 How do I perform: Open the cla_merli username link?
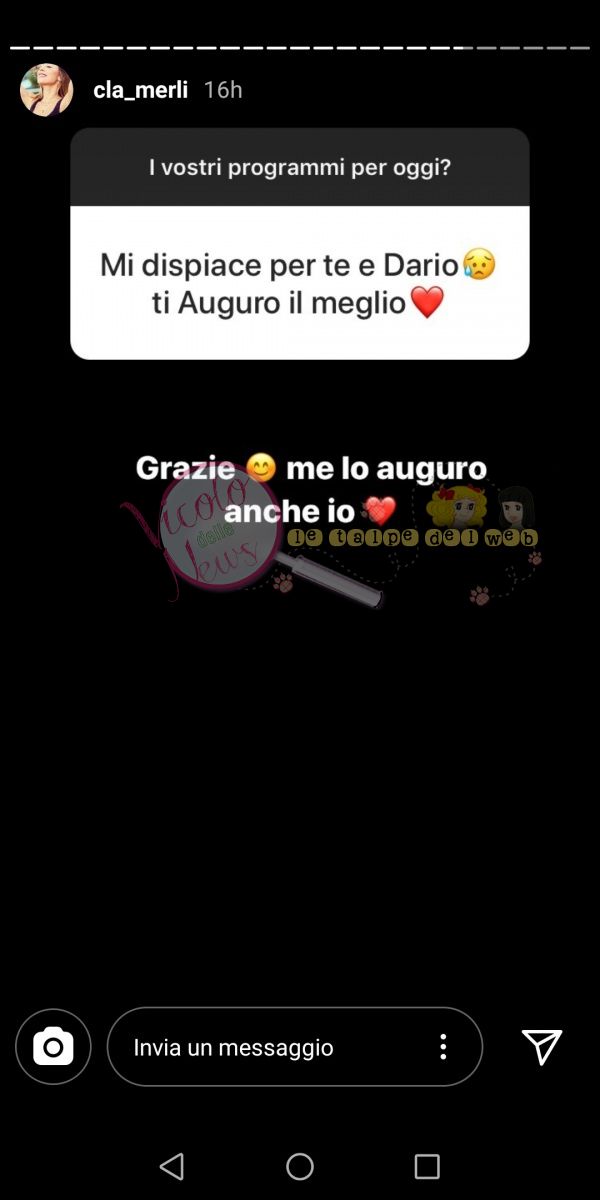click(x=140, y=90)
